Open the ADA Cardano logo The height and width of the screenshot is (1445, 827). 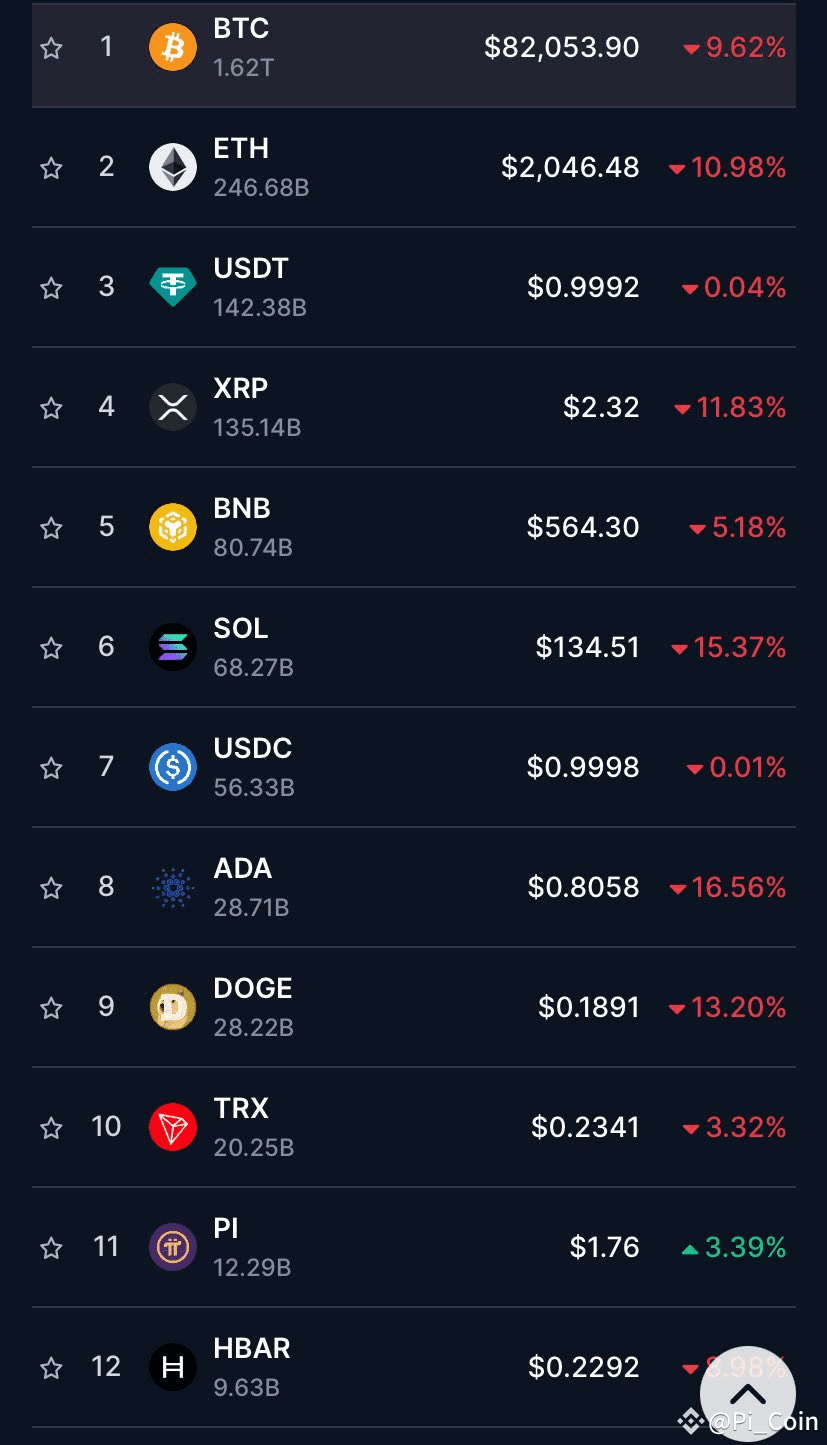172,886
